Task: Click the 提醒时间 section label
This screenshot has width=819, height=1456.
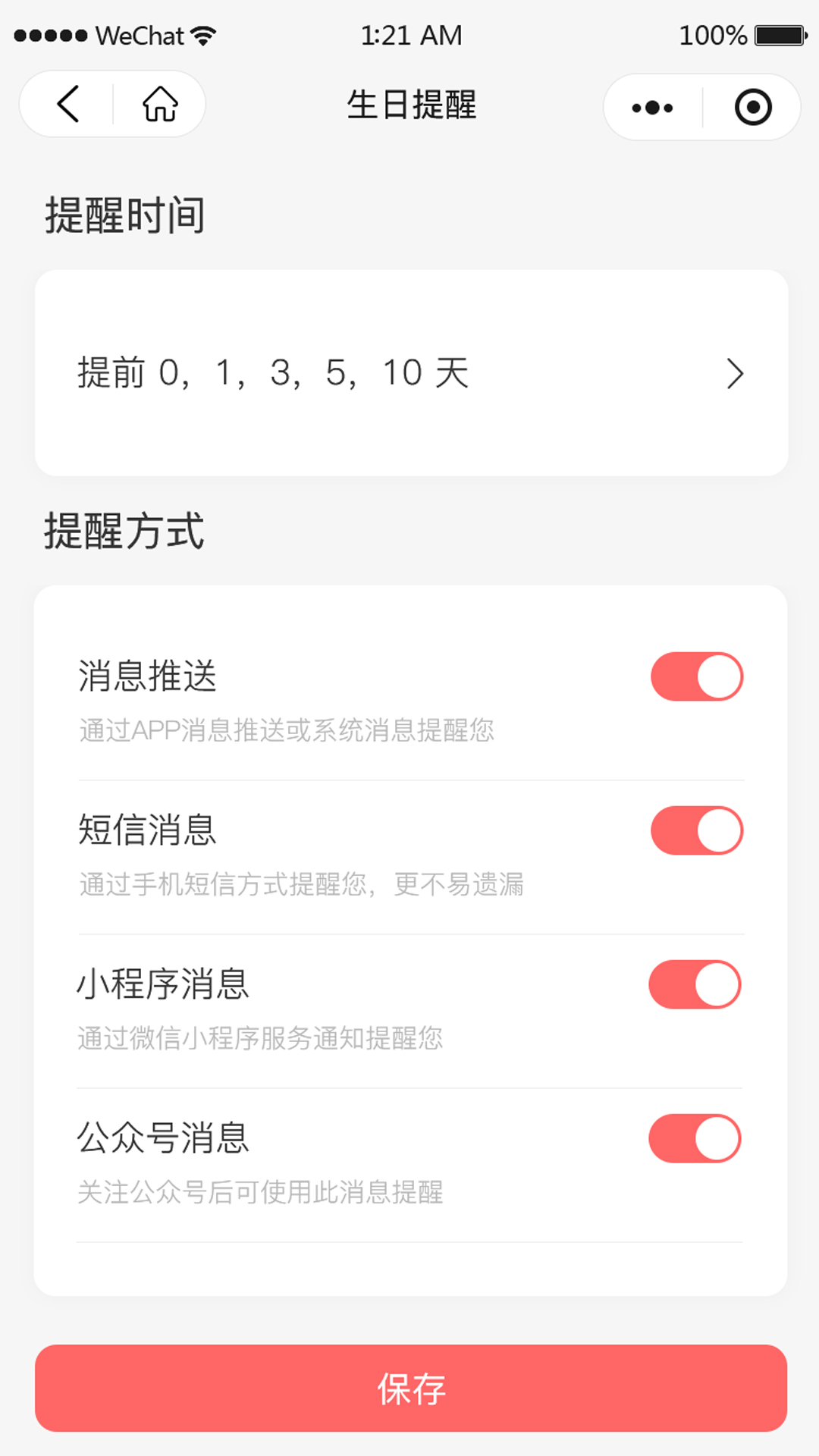Action: tap(124, 215)
